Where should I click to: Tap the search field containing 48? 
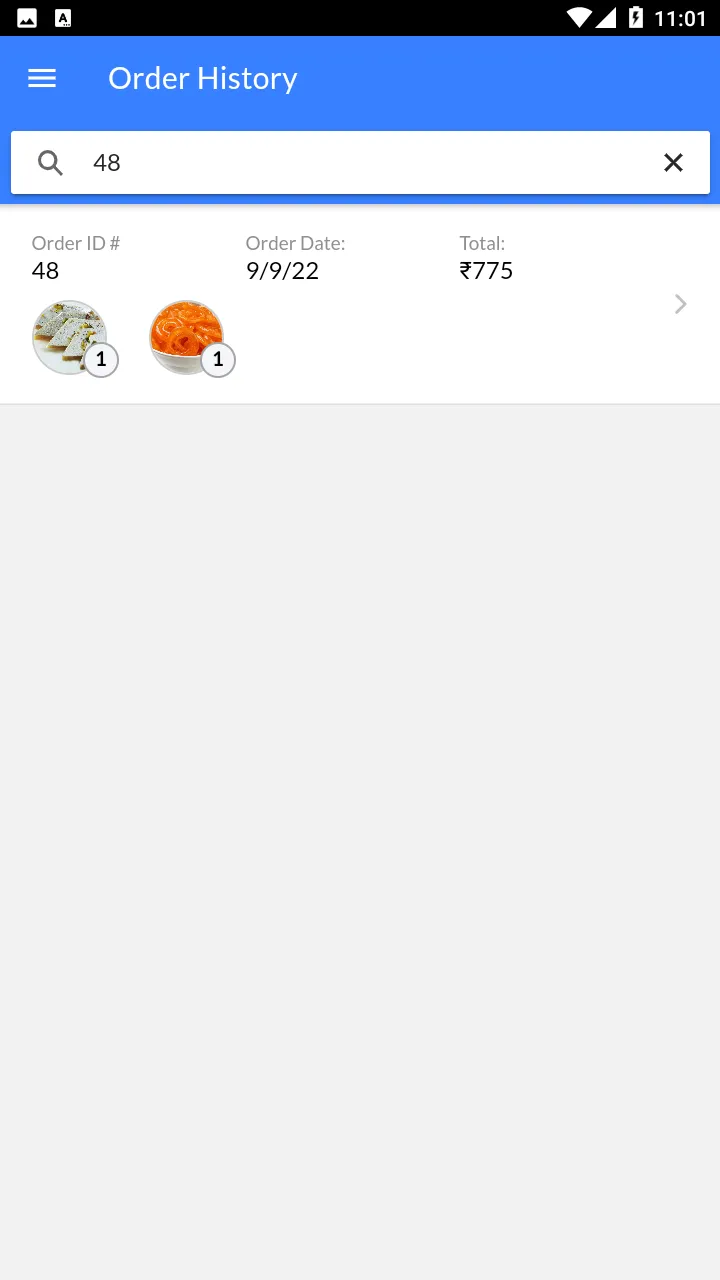pos(360,162)
